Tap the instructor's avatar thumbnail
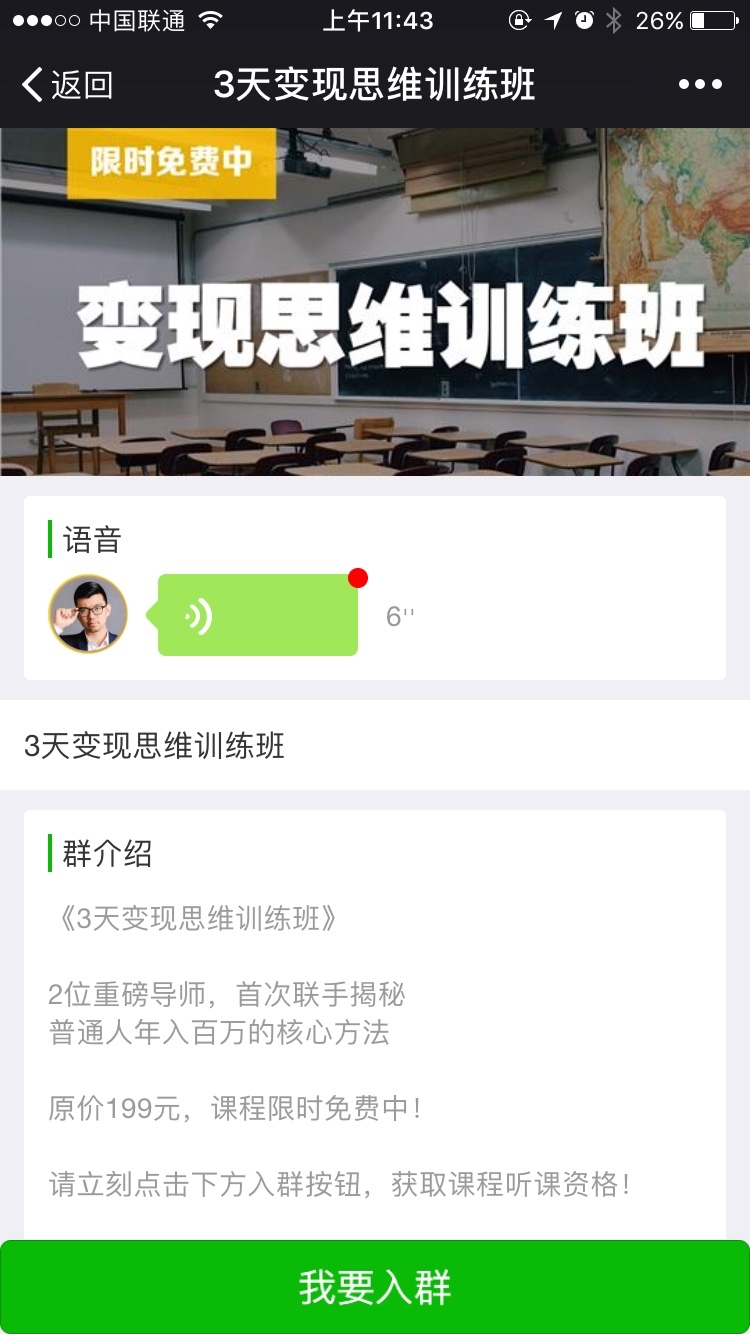This screenshot has width=750, height=1334. 87,614
